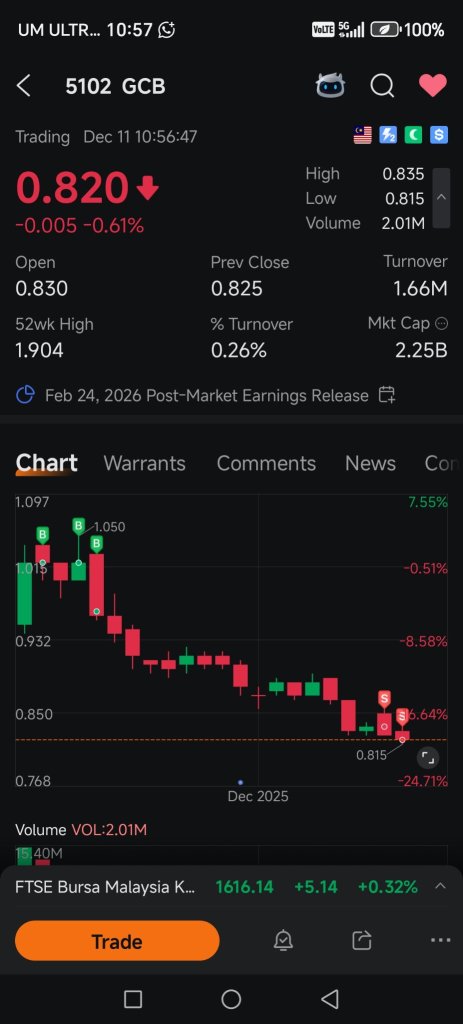The height and width of the screenshot is (1024, 463).
Task: Open stock search magnifier
Action: (x=382, y=86)
